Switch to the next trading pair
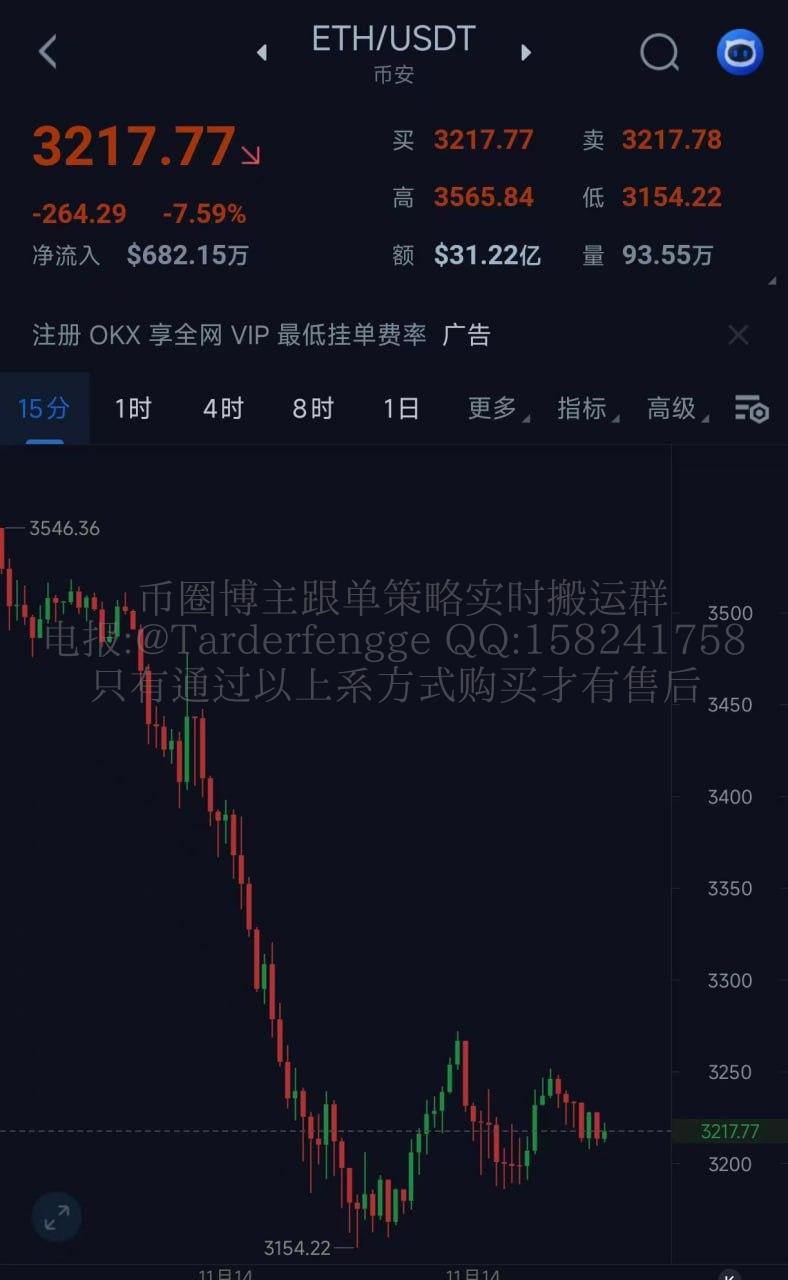 point(526,52)
